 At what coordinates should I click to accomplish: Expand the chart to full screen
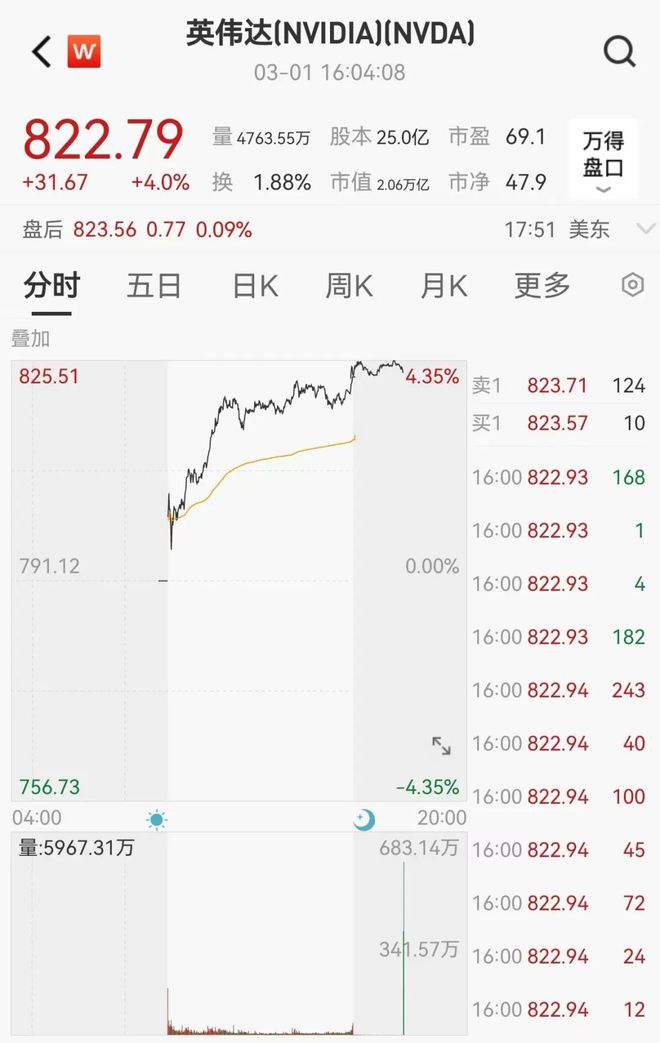pos(441,745)
